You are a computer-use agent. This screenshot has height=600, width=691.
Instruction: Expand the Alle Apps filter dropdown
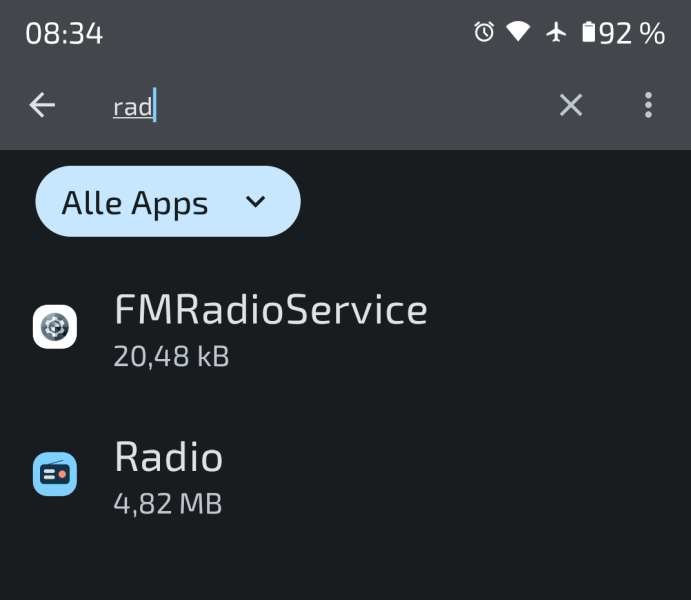click(x=168, y=202)
